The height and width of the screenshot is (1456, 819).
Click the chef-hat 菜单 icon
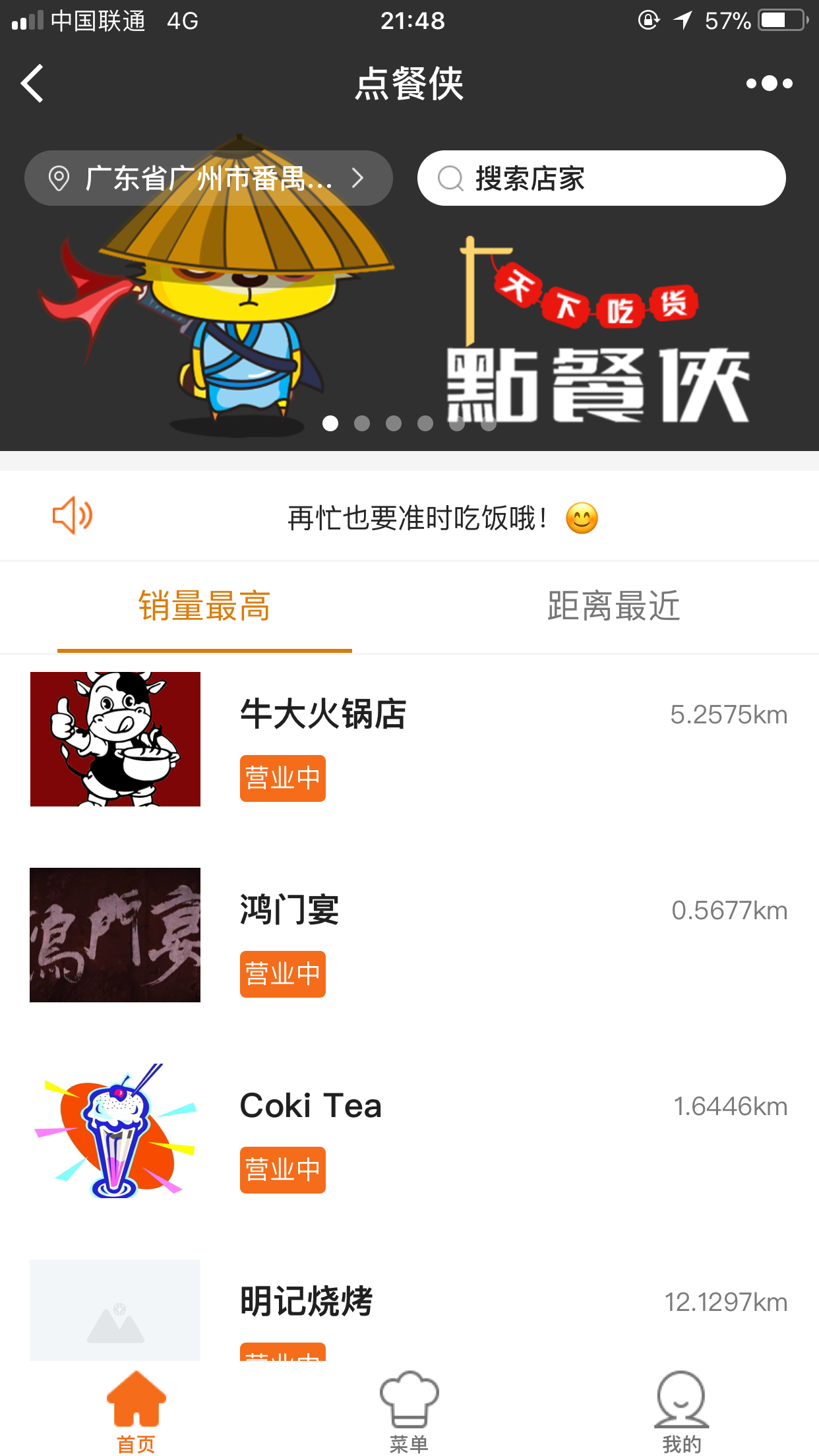coord(409,1398)
